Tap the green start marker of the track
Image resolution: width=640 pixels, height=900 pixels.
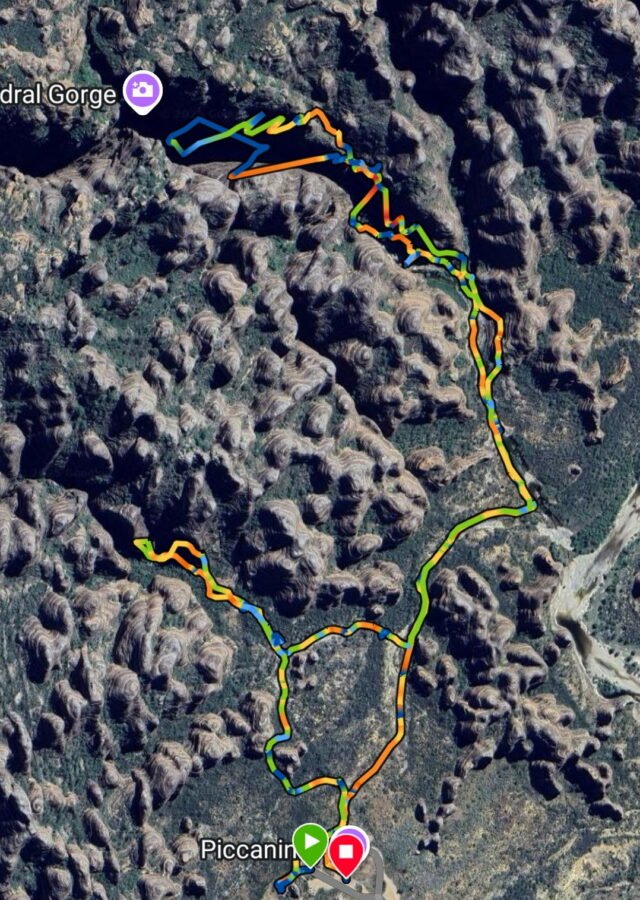pos(310,844)
